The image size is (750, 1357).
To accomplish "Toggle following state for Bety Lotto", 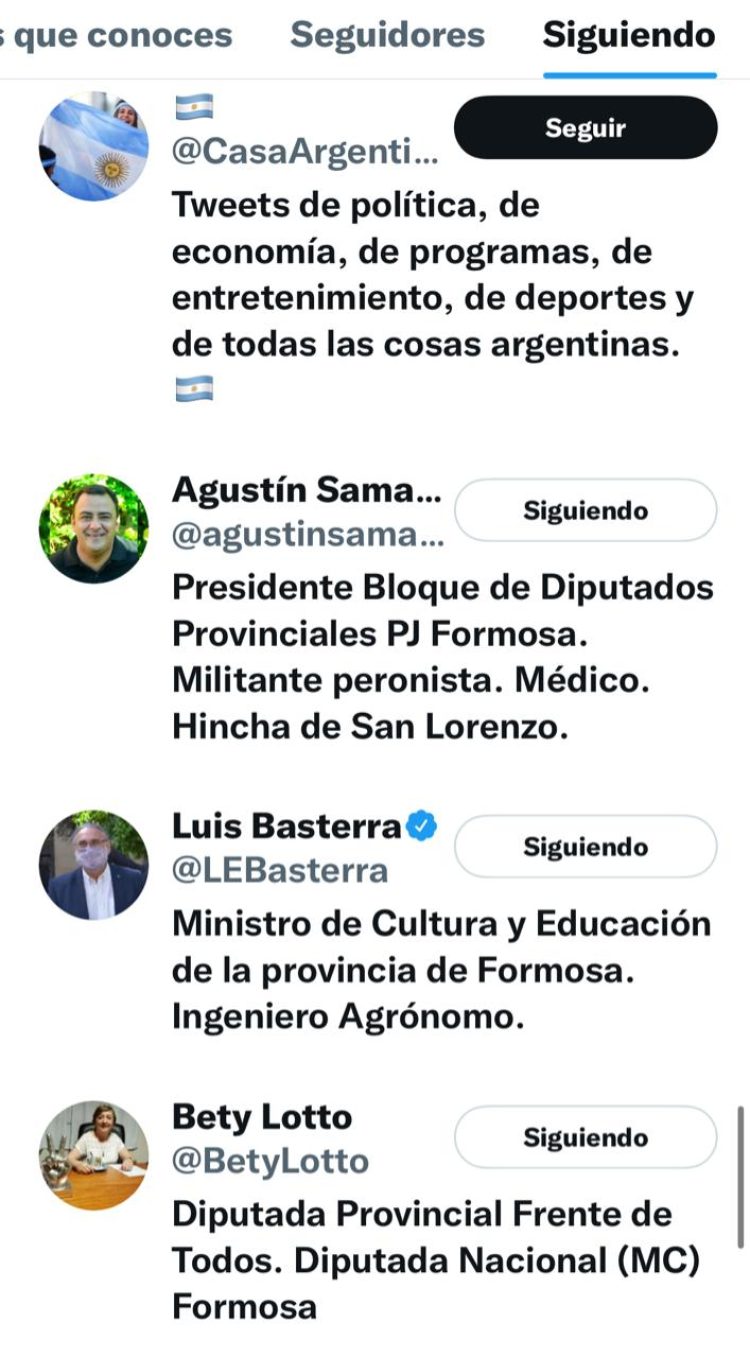I will (x=585, y=1136).
